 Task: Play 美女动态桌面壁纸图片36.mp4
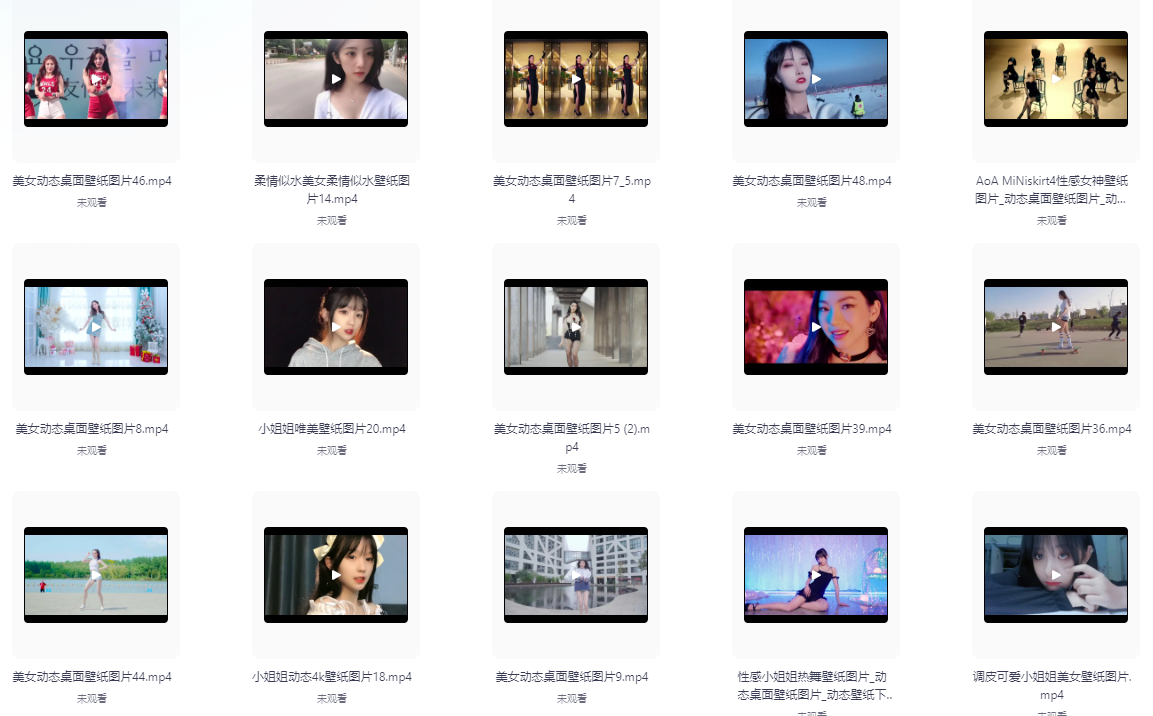[x=1056, y=327]
